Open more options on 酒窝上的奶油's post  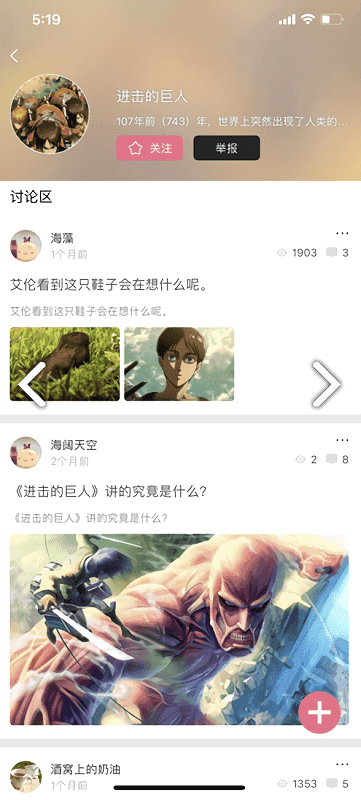(x=342, y=764)
